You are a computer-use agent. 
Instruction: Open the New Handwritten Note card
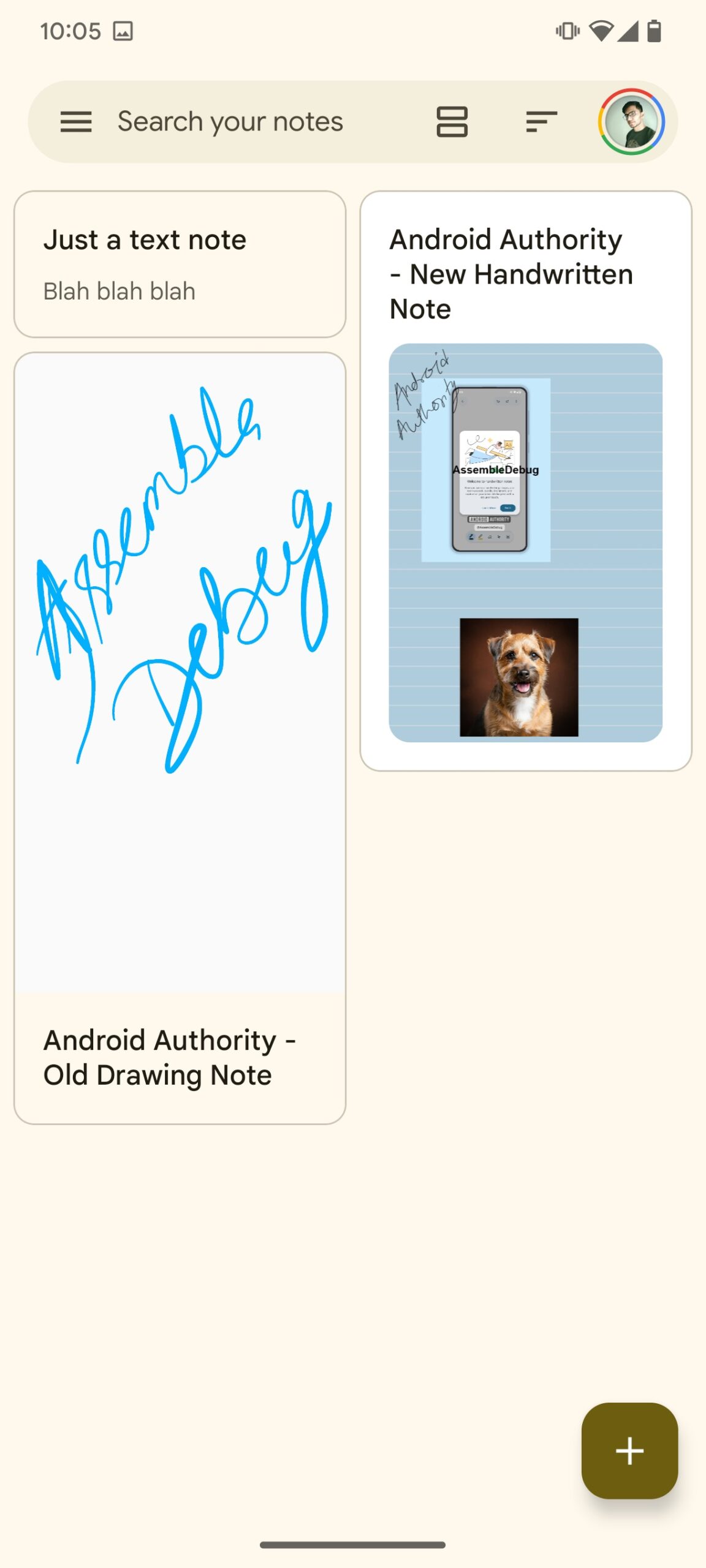526,480
